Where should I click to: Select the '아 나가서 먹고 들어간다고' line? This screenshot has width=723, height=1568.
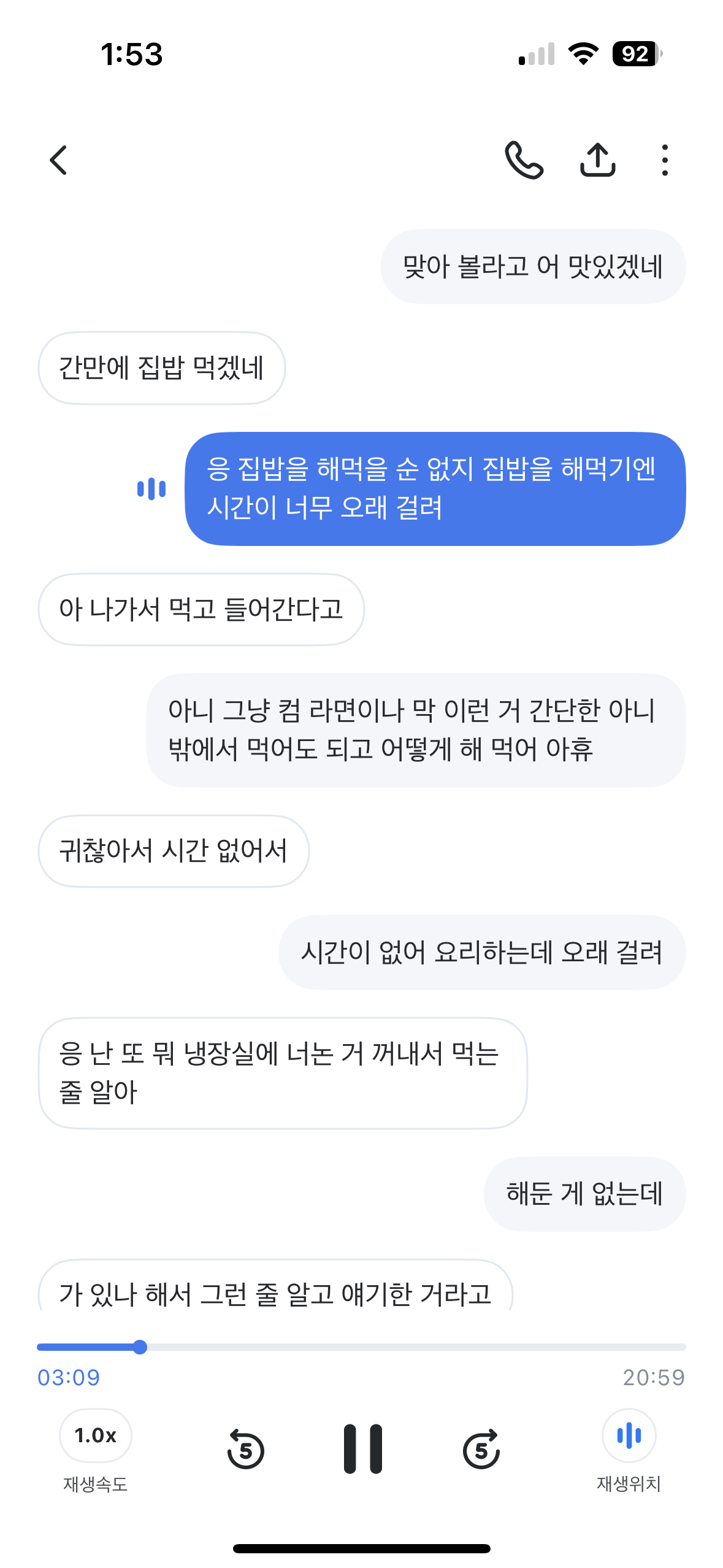click(201, 610)
